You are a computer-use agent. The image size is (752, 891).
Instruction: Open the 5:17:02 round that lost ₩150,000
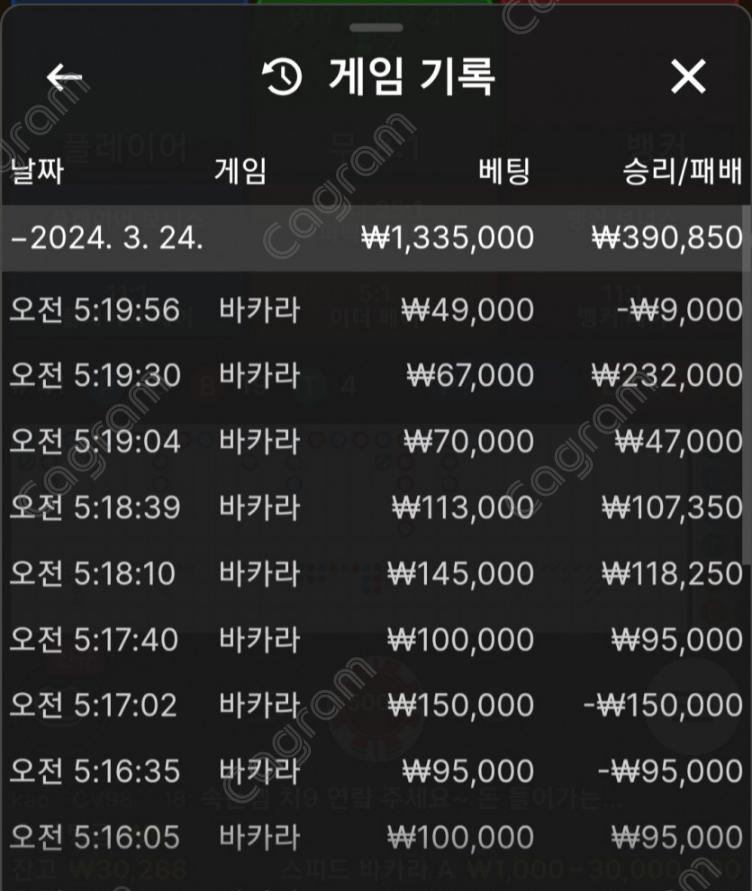pos(375,705)
